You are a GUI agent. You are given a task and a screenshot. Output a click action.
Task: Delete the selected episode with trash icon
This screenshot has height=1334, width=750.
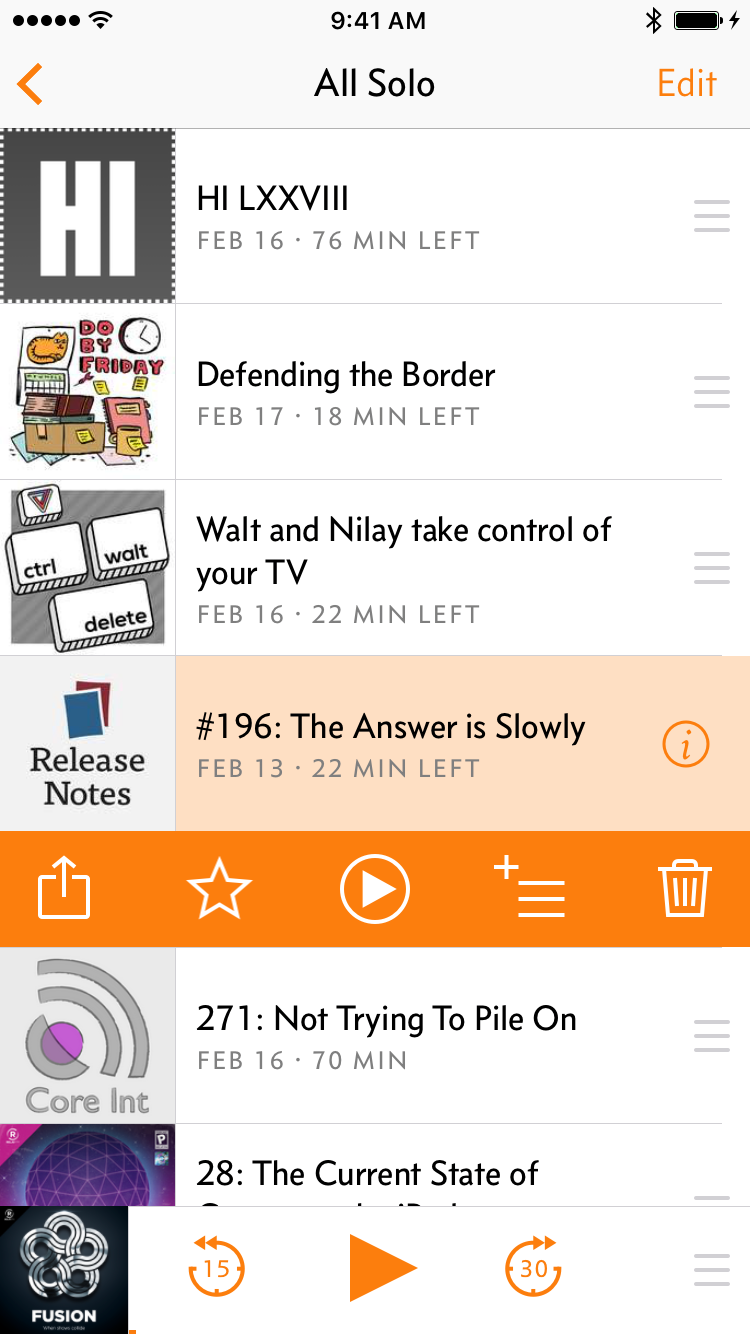(685, 888)
